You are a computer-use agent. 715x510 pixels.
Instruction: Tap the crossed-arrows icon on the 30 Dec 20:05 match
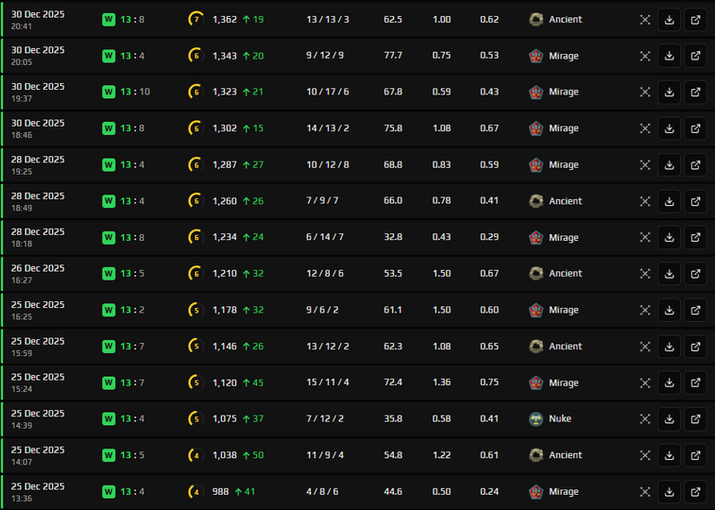644,56
